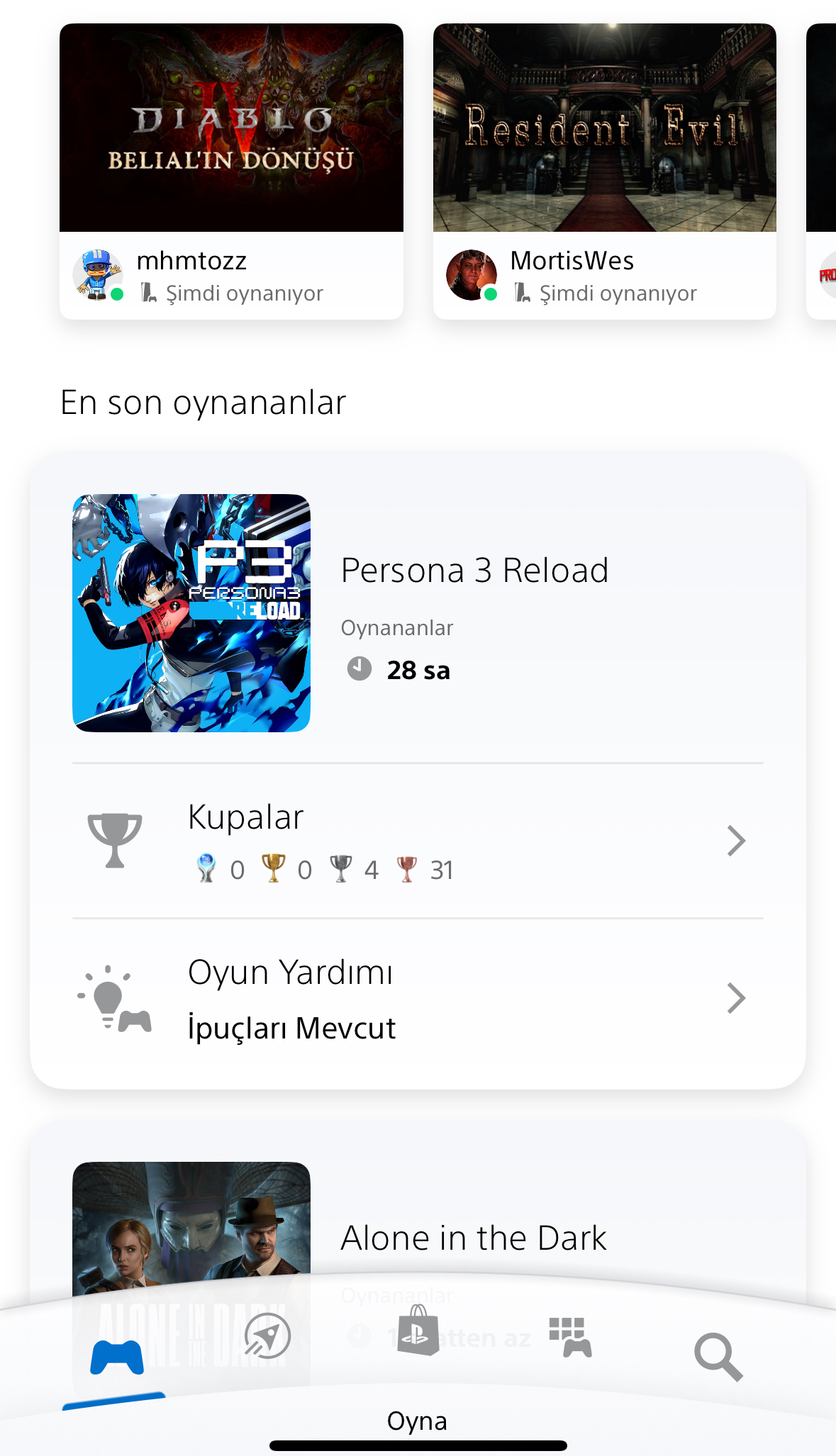Open mhmtozz's Diablo IV activity card
The width and height of the screenshot is (836, 1456).
pyautogui.click(x=231, y=170)
